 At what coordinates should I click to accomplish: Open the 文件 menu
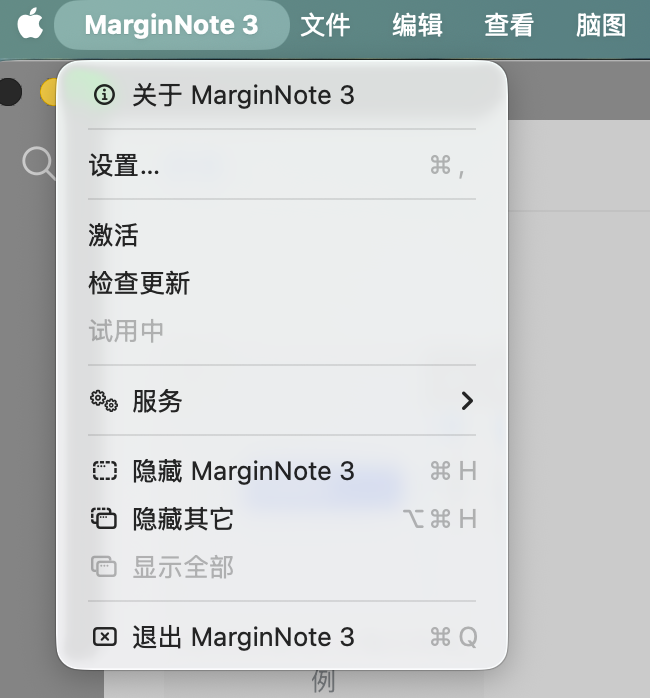(x=325, y=25)
